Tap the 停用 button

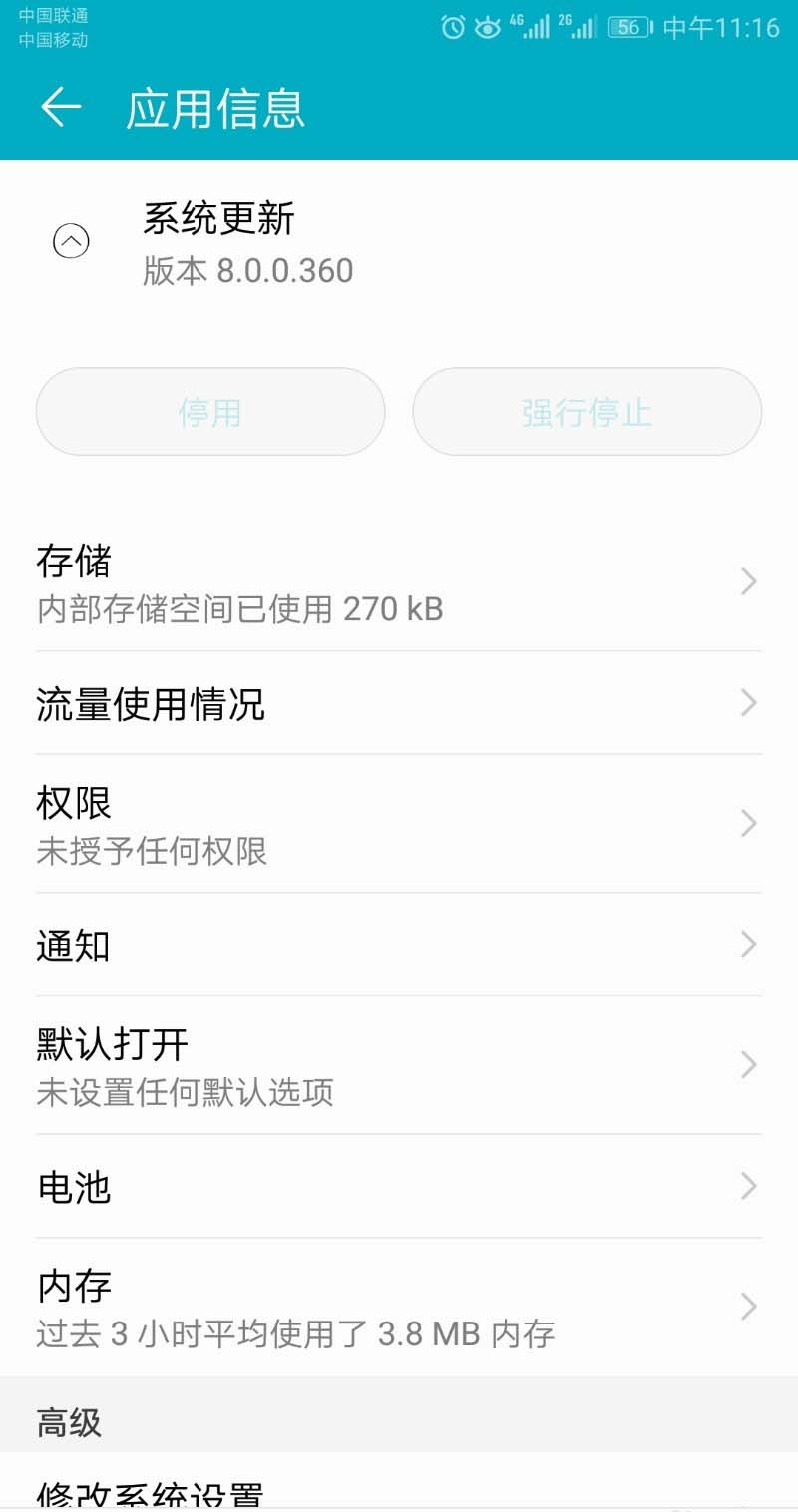[210, 412]
